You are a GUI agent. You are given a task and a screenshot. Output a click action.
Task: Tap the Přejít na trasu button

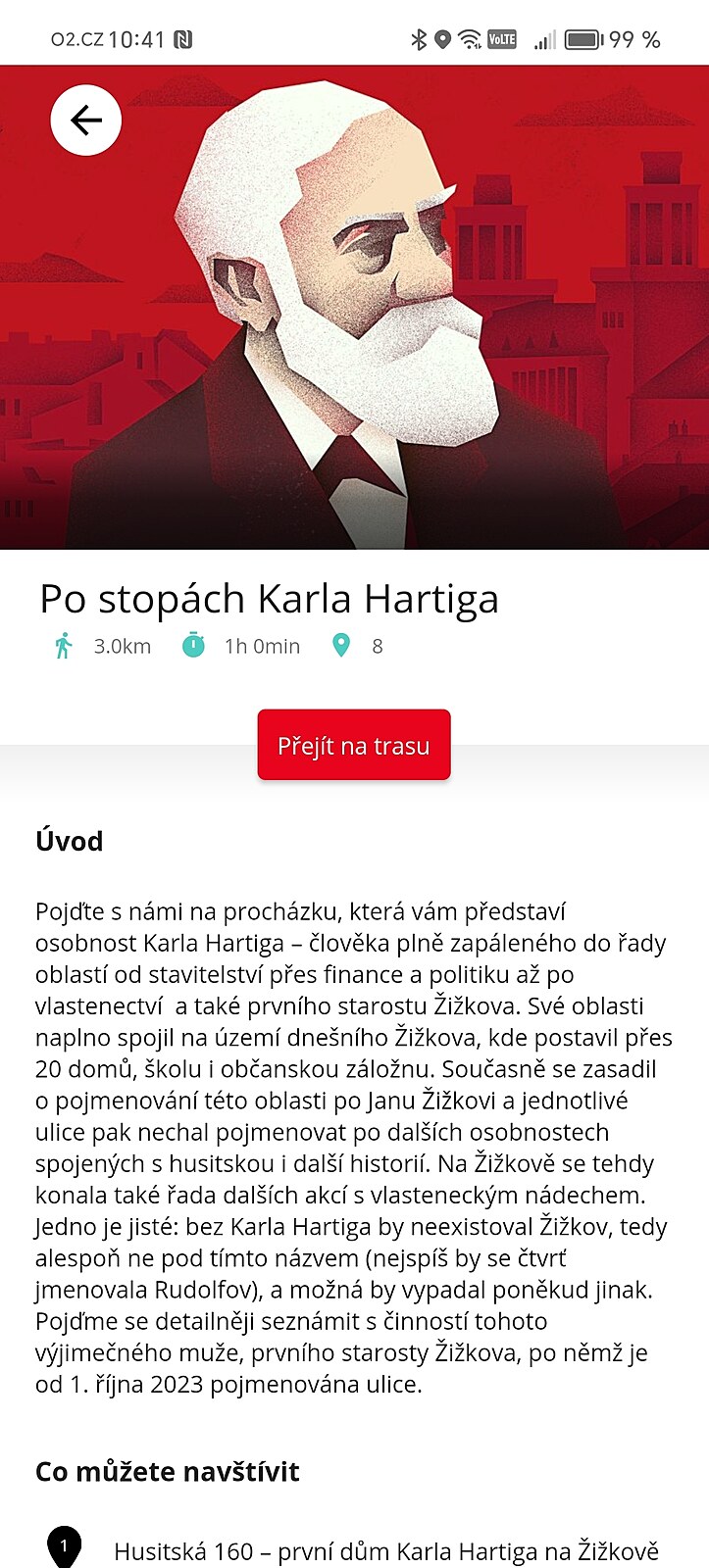click(x=354, y=746)
